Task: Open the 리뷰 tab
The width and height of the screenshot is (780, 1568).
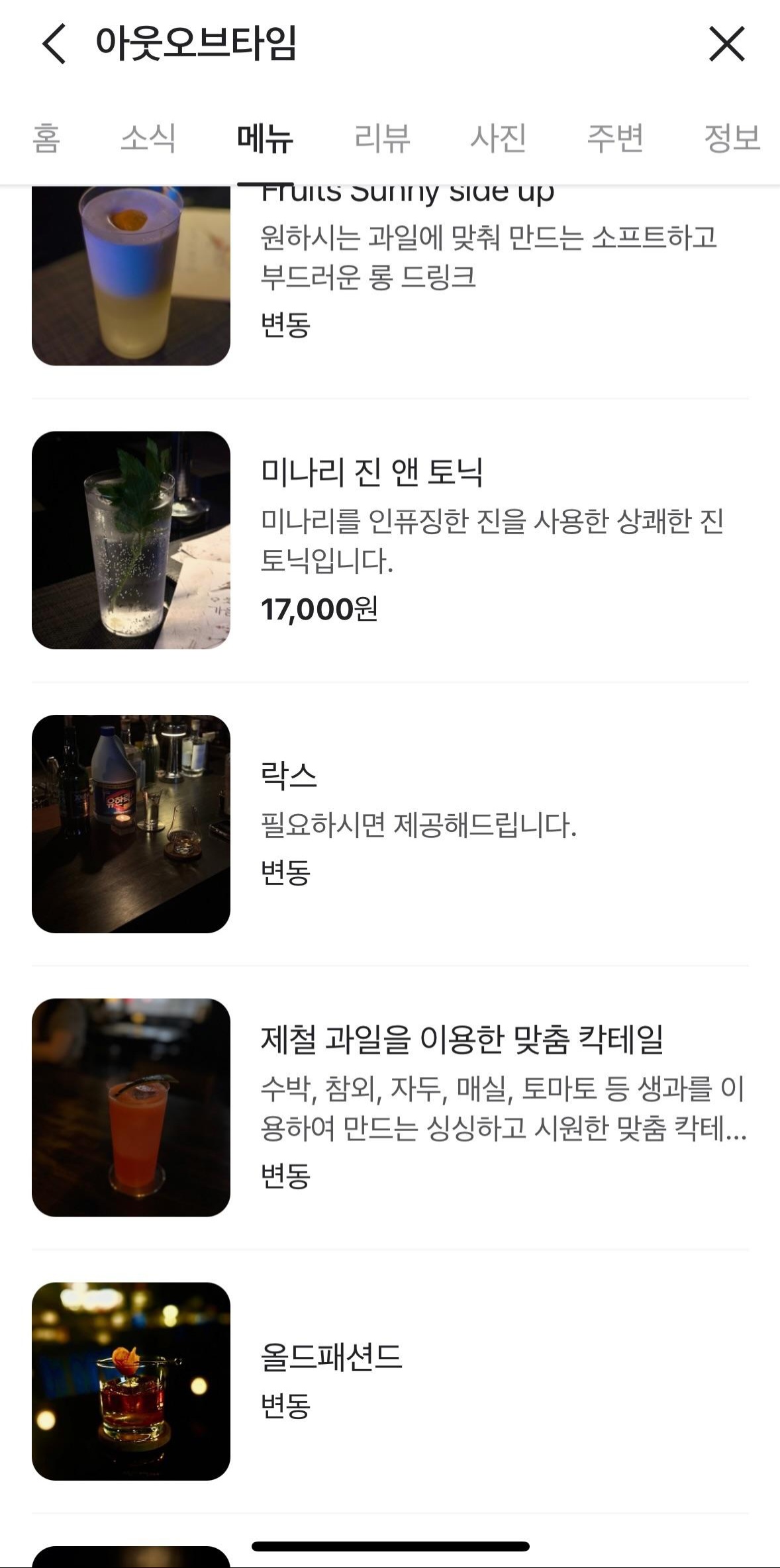Action: point(382,138)
